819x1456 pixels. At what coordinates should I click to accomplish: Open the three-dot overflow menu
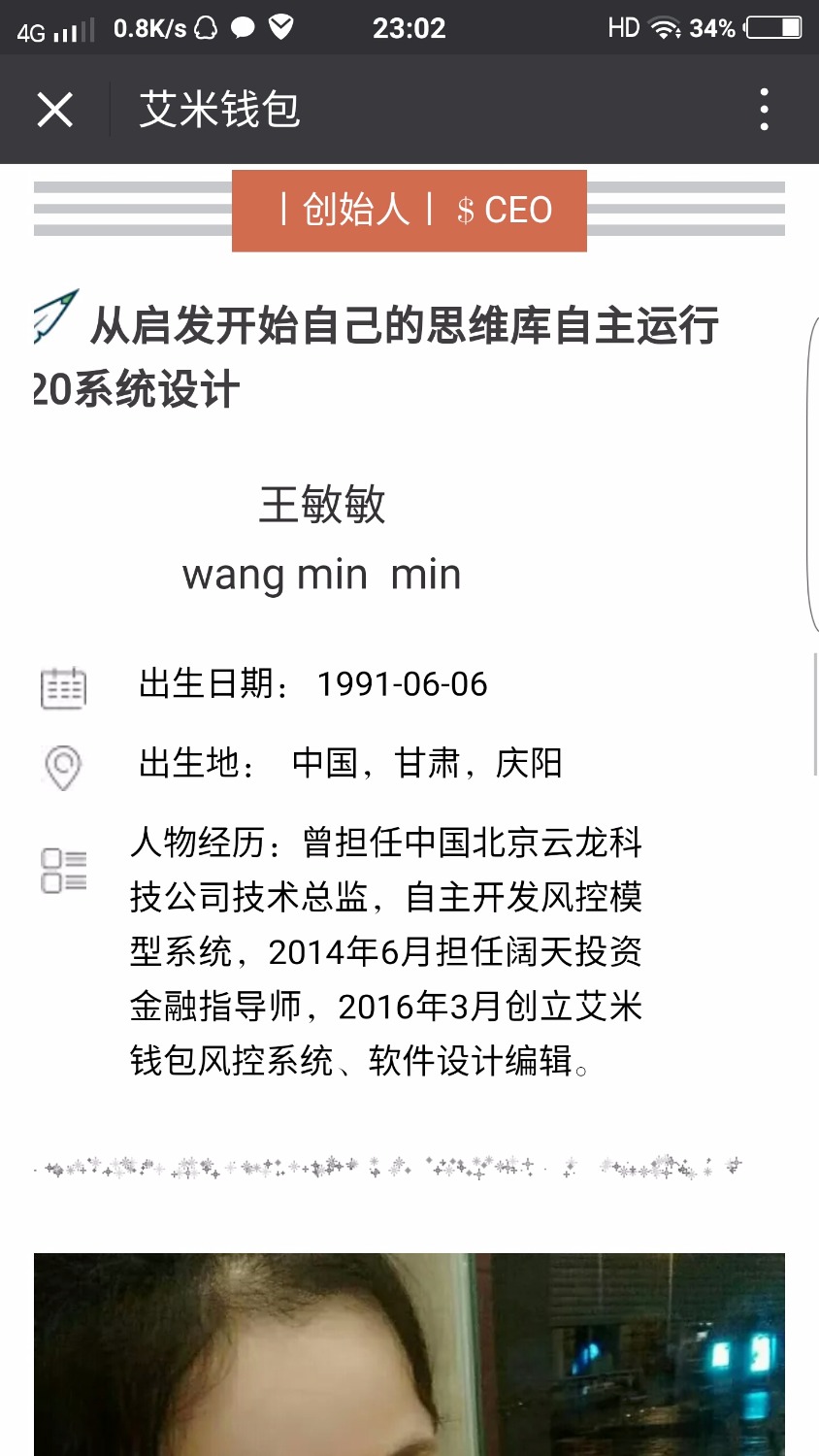tap(764, 109)
